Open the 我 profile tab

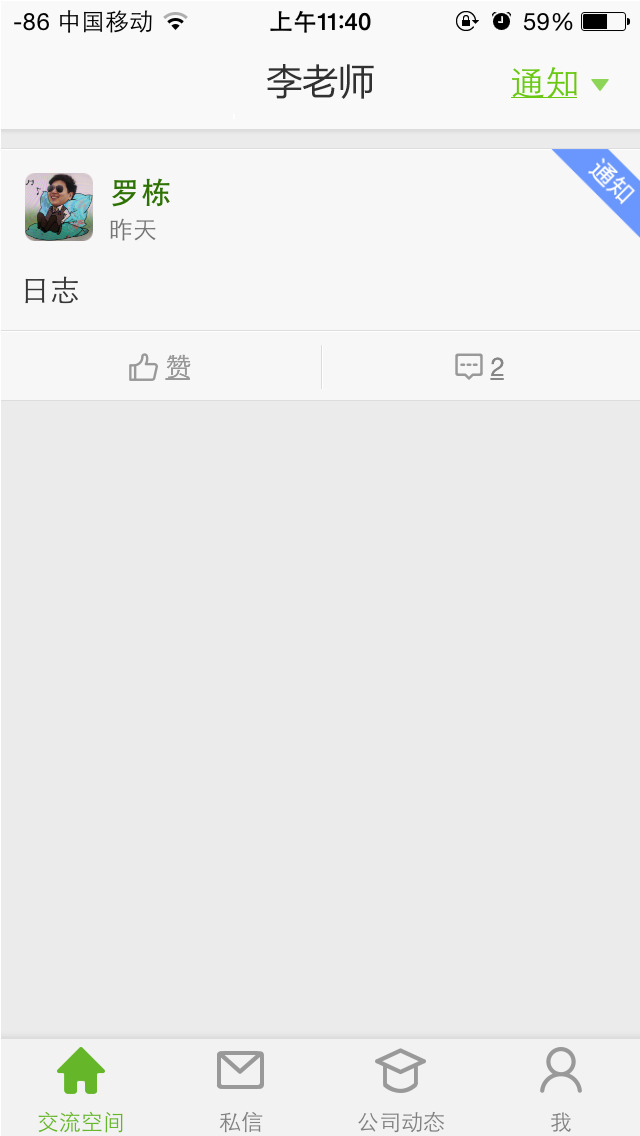pos(560,1088)
